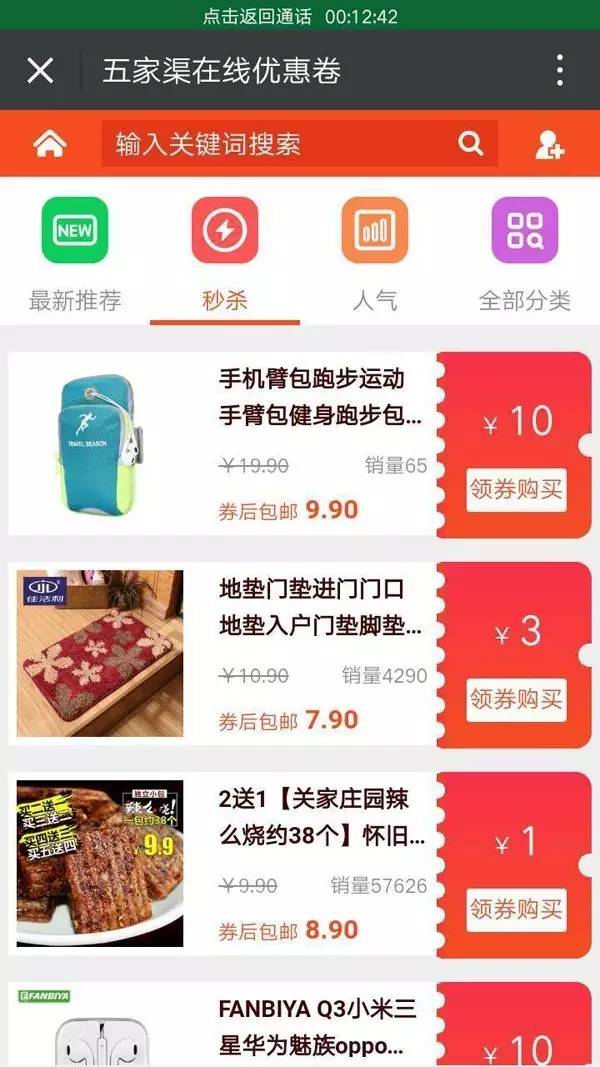Screen dimensions: 600x1067
Task: Open the add-user profile icon
Action: [549, 144]
